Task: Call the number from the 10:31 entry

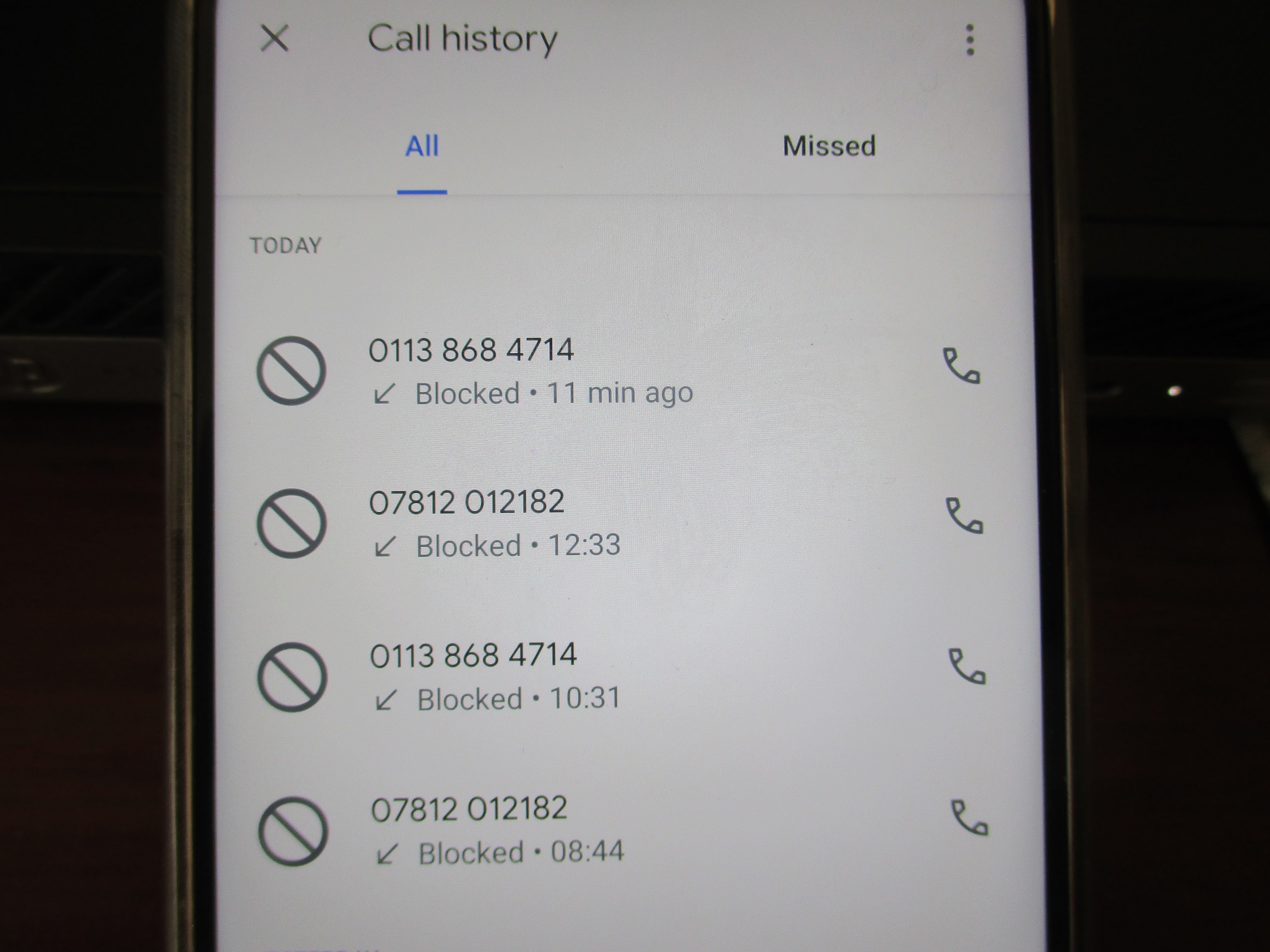Action: (967, 667)
